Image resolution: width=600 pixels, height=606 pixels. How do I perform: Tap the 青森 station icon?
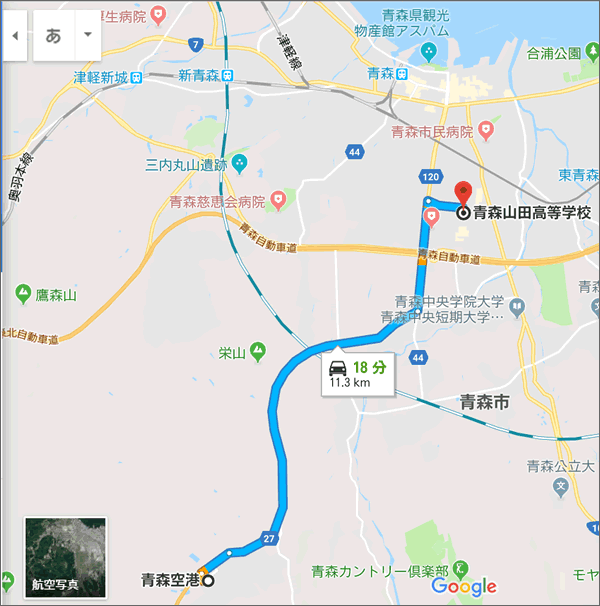tap(402, 74)
